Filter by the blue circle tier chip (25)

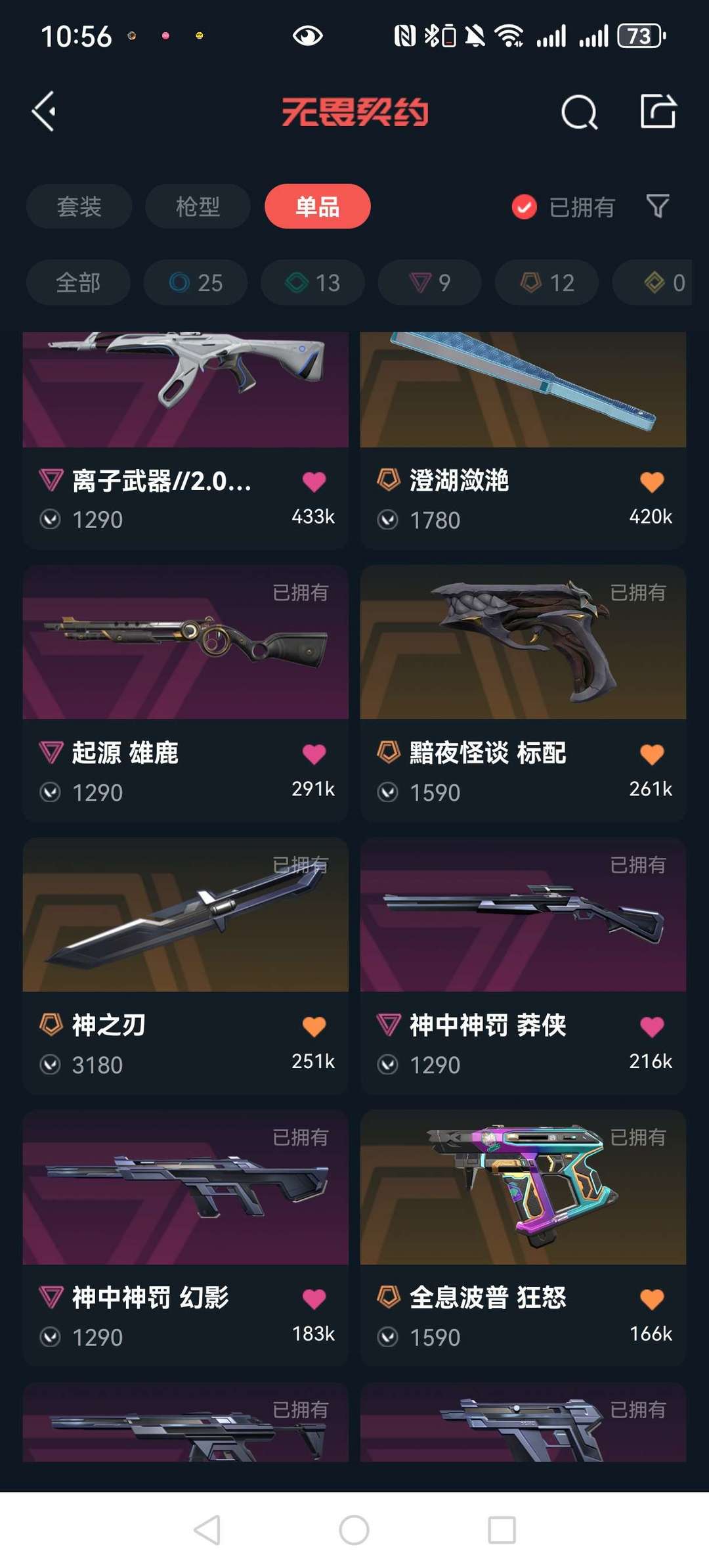click(196, 283)
